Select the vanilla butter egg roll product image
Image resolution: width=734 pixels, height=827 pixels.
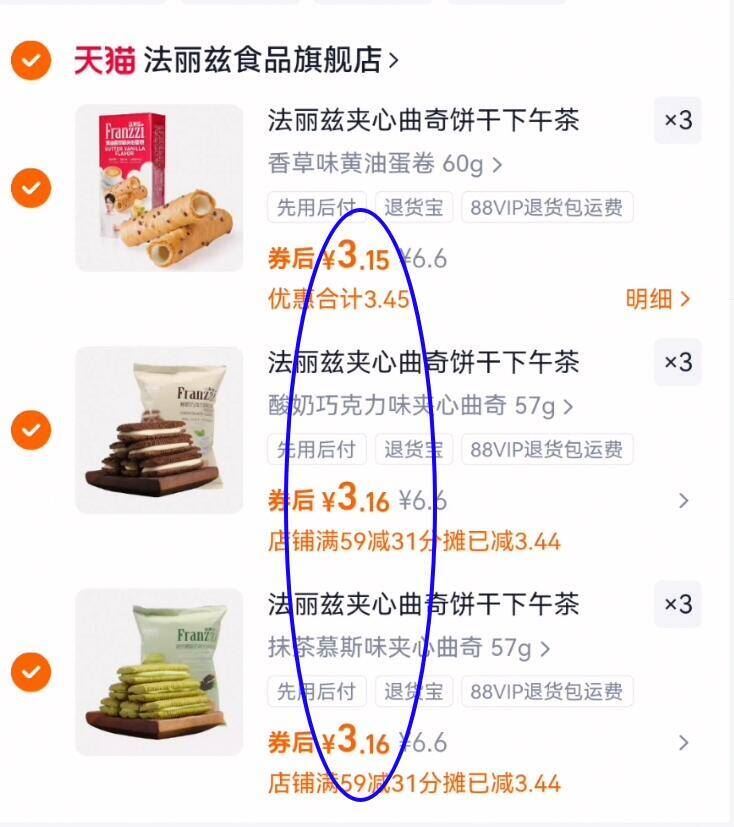pos(160,186)
